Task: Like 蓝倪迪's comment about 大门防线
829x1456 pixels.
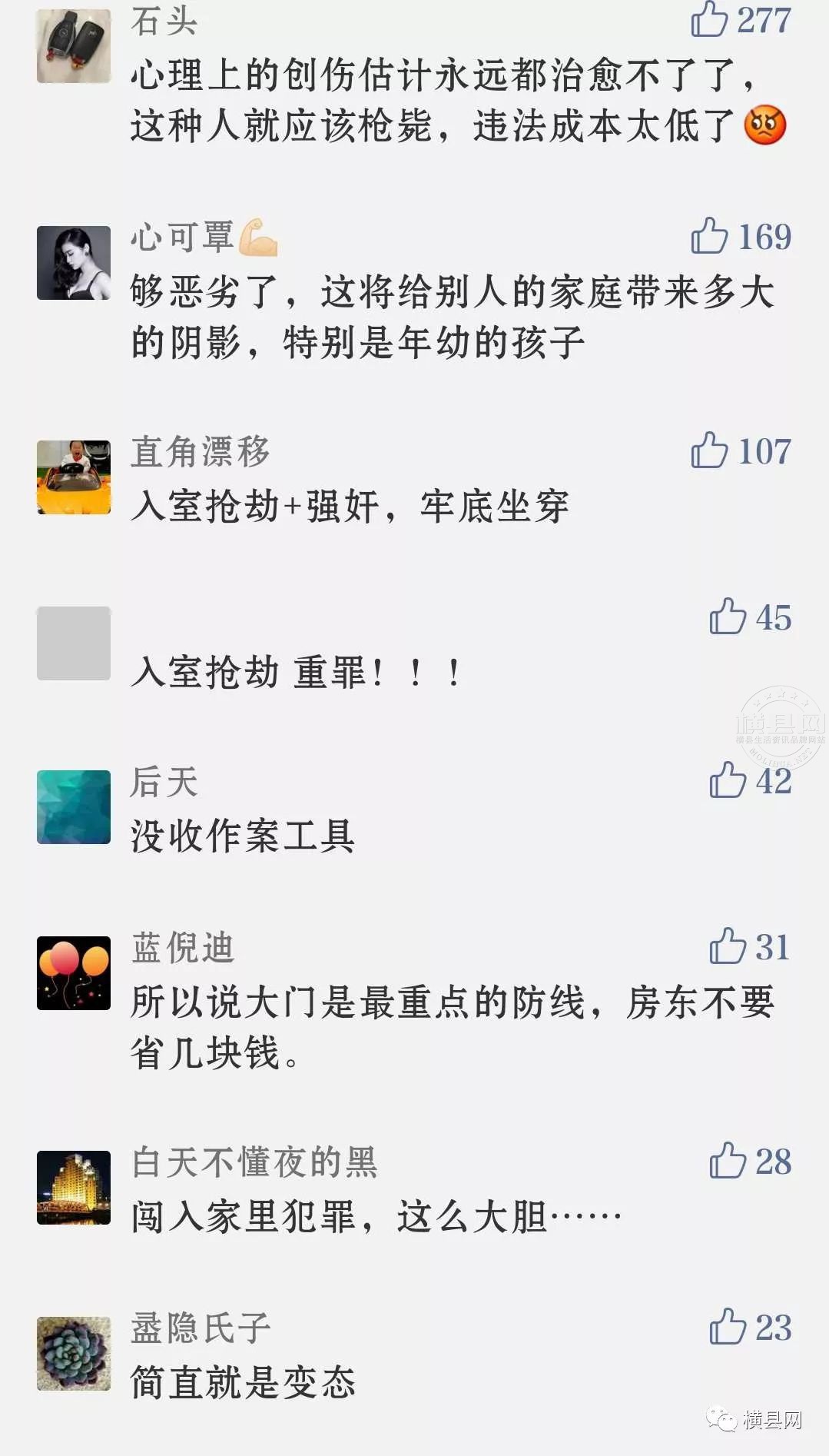Action: coord(728,946)
